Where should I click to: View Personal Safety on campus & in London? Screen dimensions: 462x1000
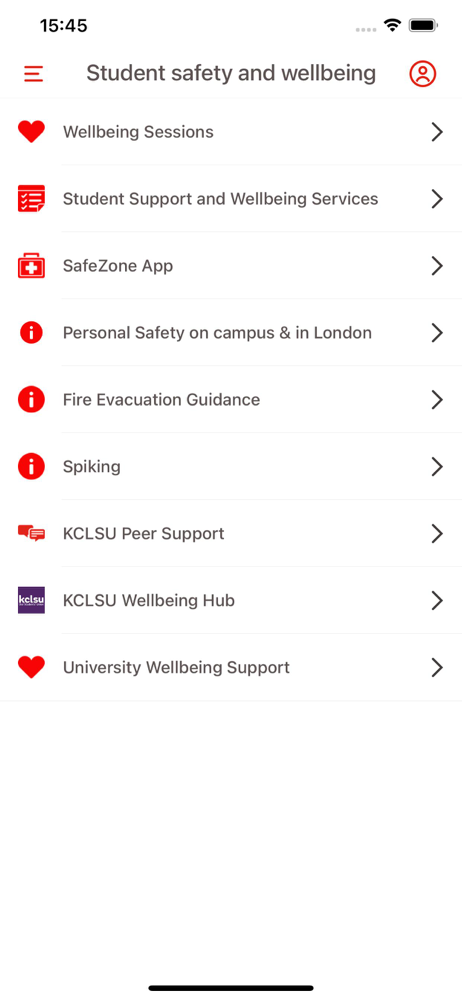231,333
